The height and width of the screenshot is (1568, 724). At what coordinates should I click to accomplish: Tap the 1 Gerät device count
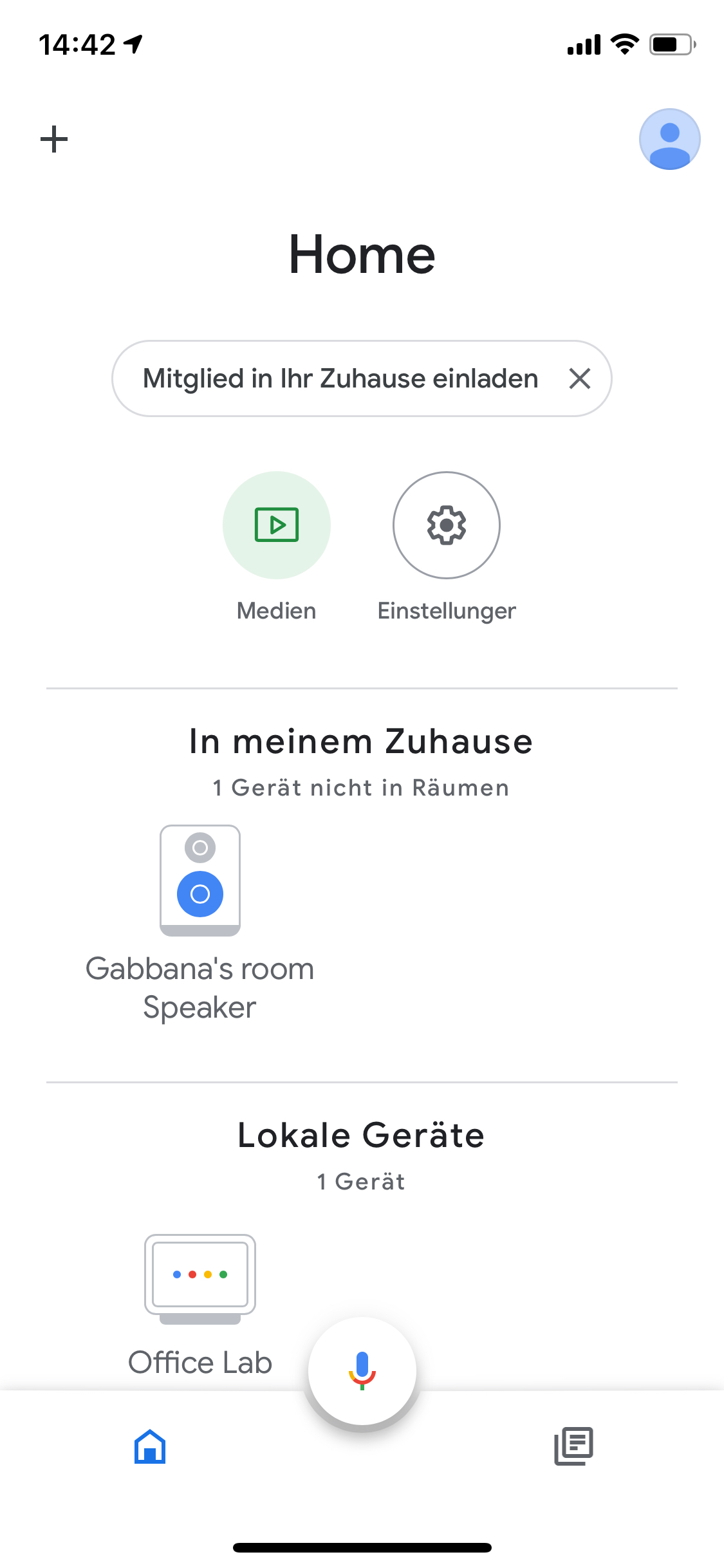(x=361, y=1181)
